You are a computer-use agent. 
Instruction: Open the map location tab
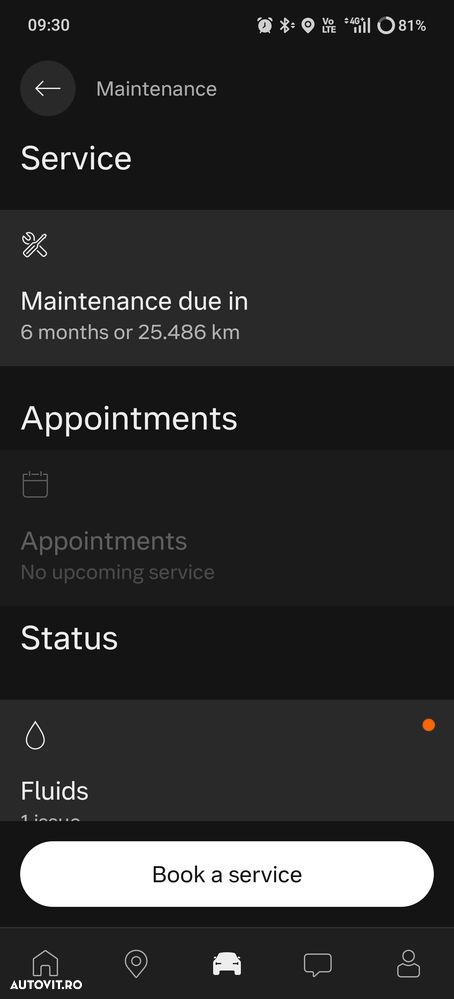tap(136, 963)
